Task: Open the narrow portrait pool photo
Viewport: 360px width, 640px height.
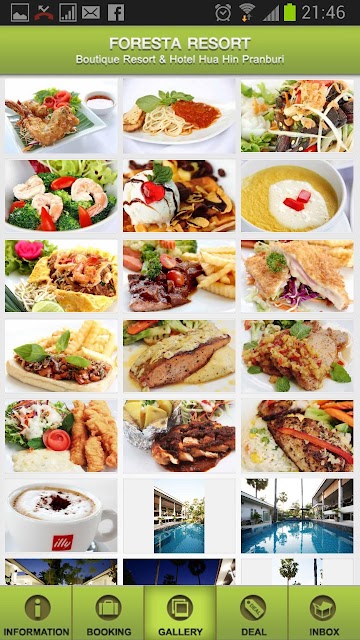Action: click(179, 516)
